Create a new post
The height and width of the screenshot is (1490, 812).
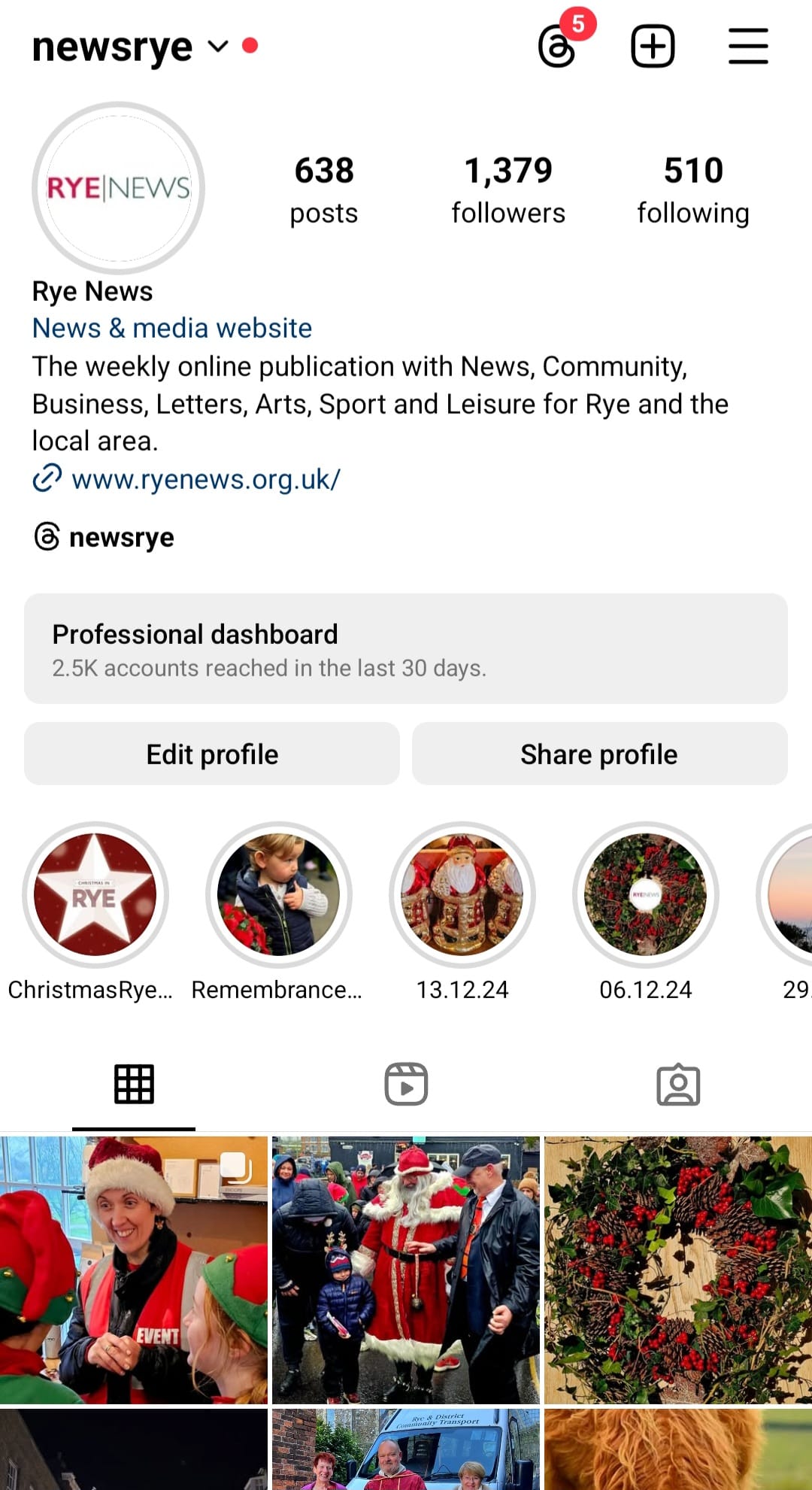pyautogui.click(x=652, y=47)
